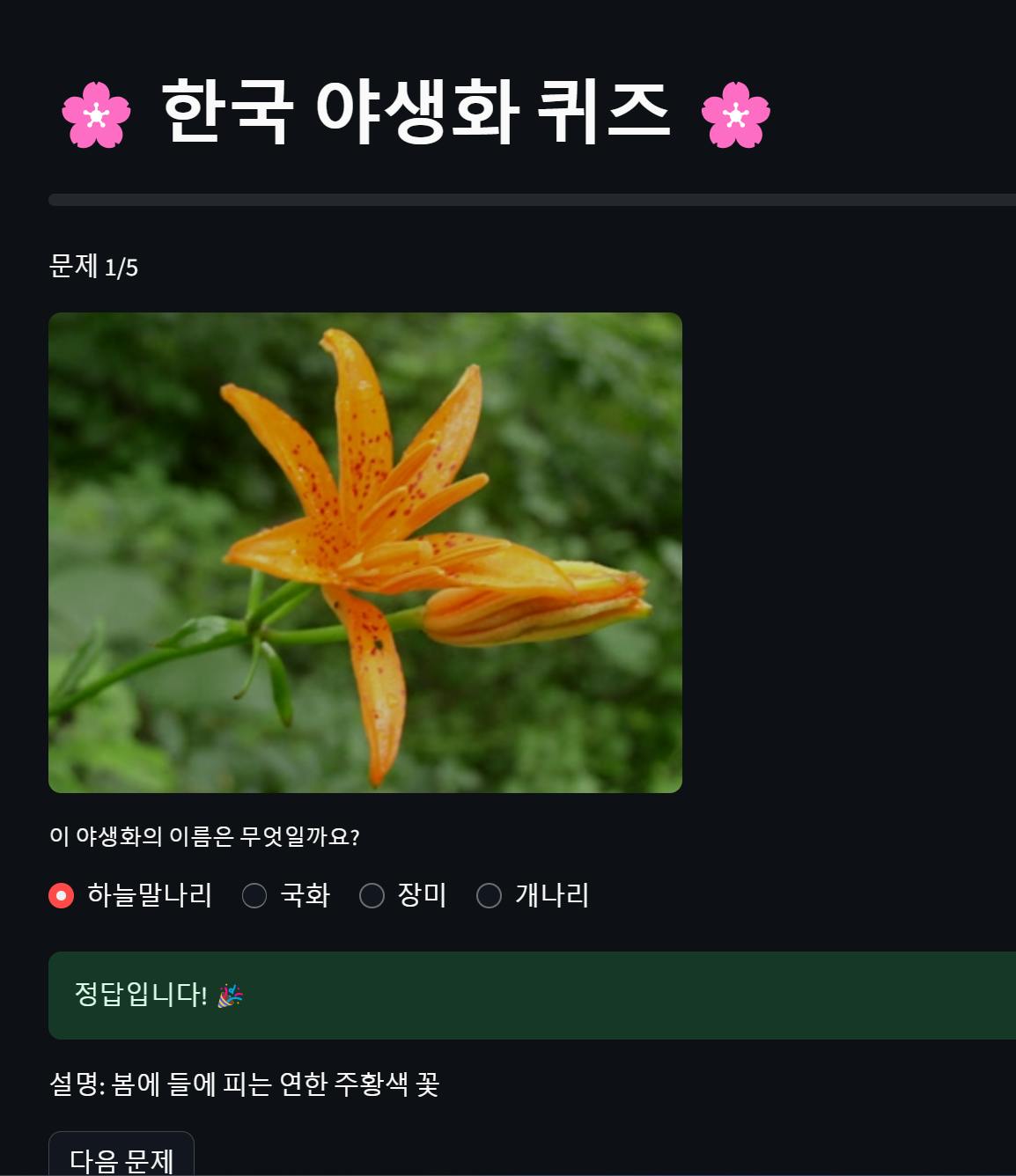Choose 국화 as the answer
Image resolution: width=1016 pixels, height=1176 pixels.
254,896
